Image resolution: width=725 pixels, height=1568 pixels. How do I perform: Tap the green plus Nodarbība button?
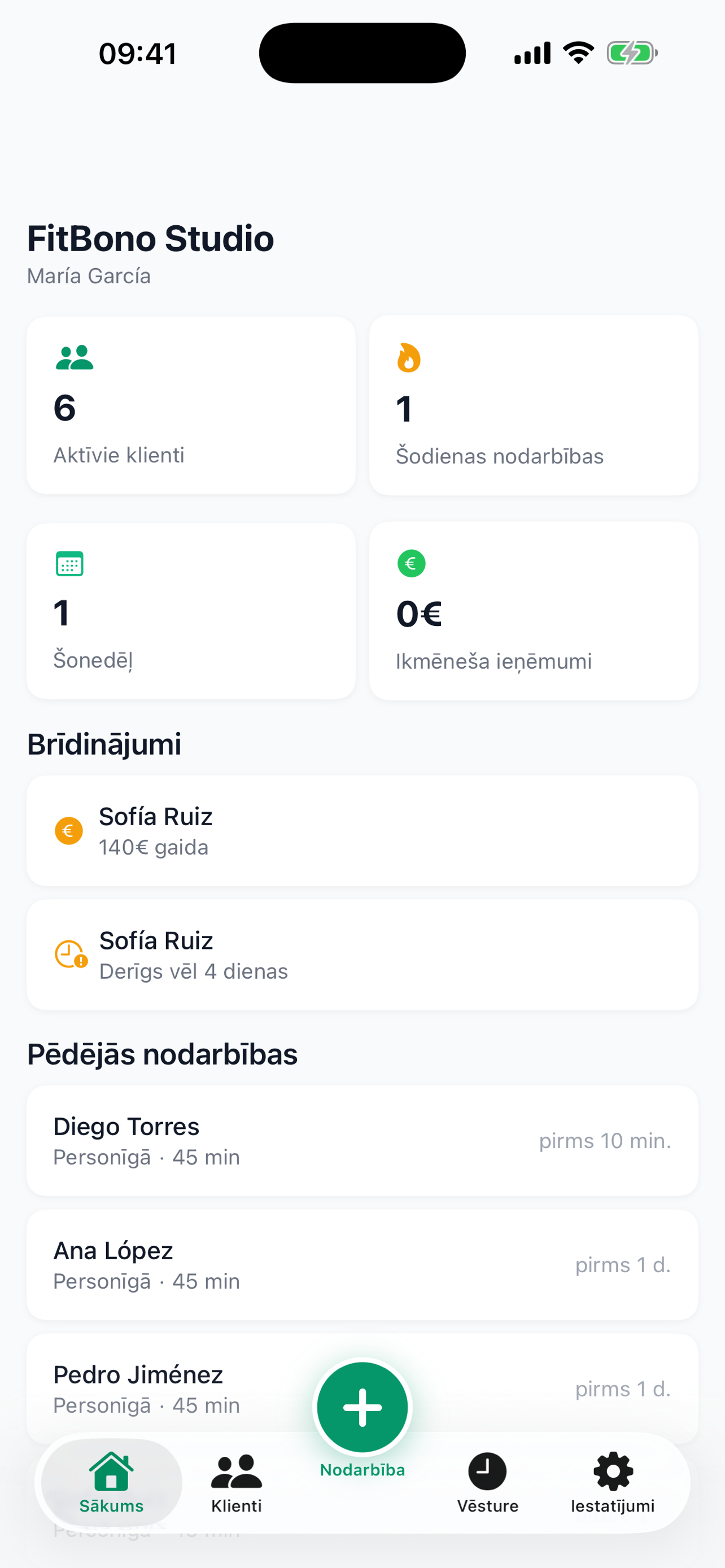pyautogui.click(x=362, y=1406)
